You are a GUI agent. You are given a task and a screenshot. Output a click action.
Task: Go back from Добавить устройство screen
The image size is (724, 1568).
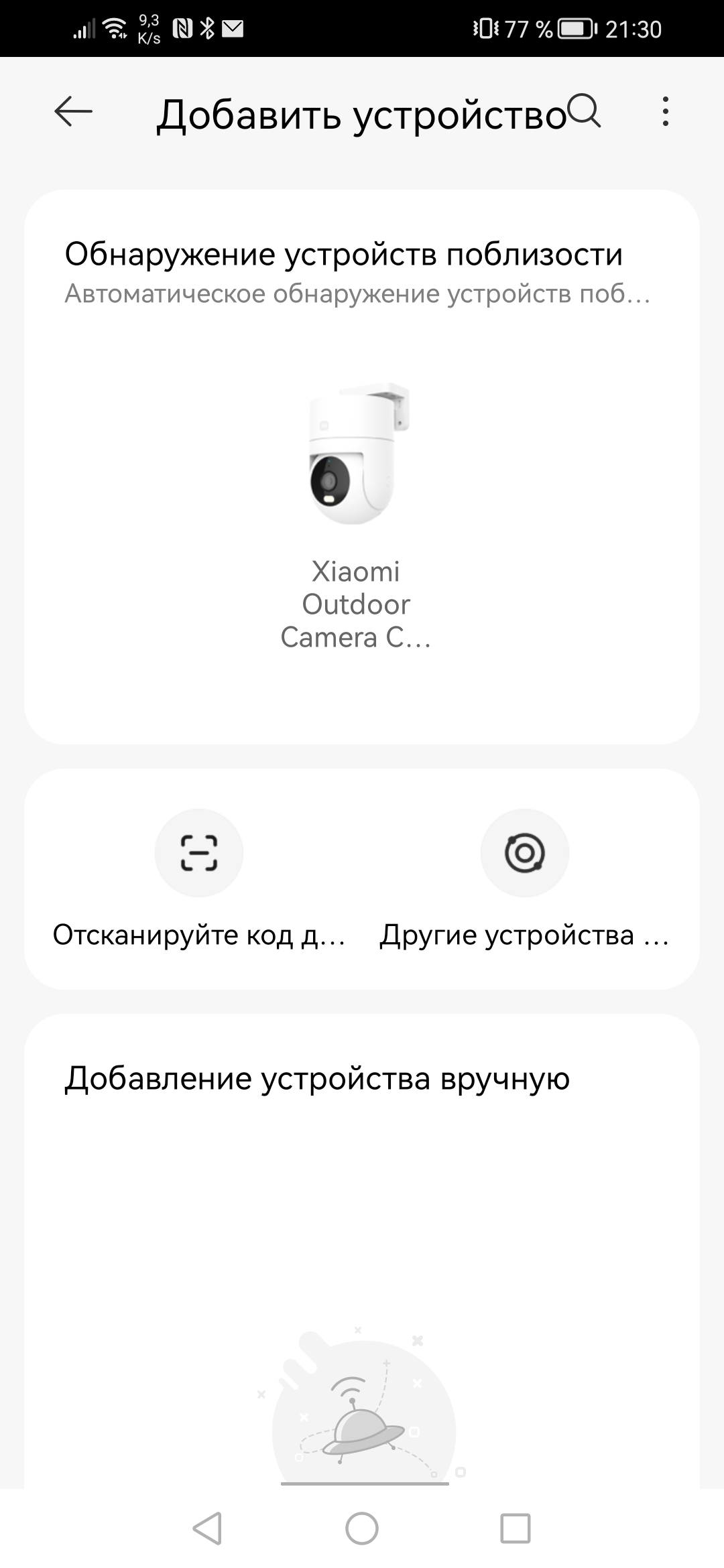coord(73,111)
